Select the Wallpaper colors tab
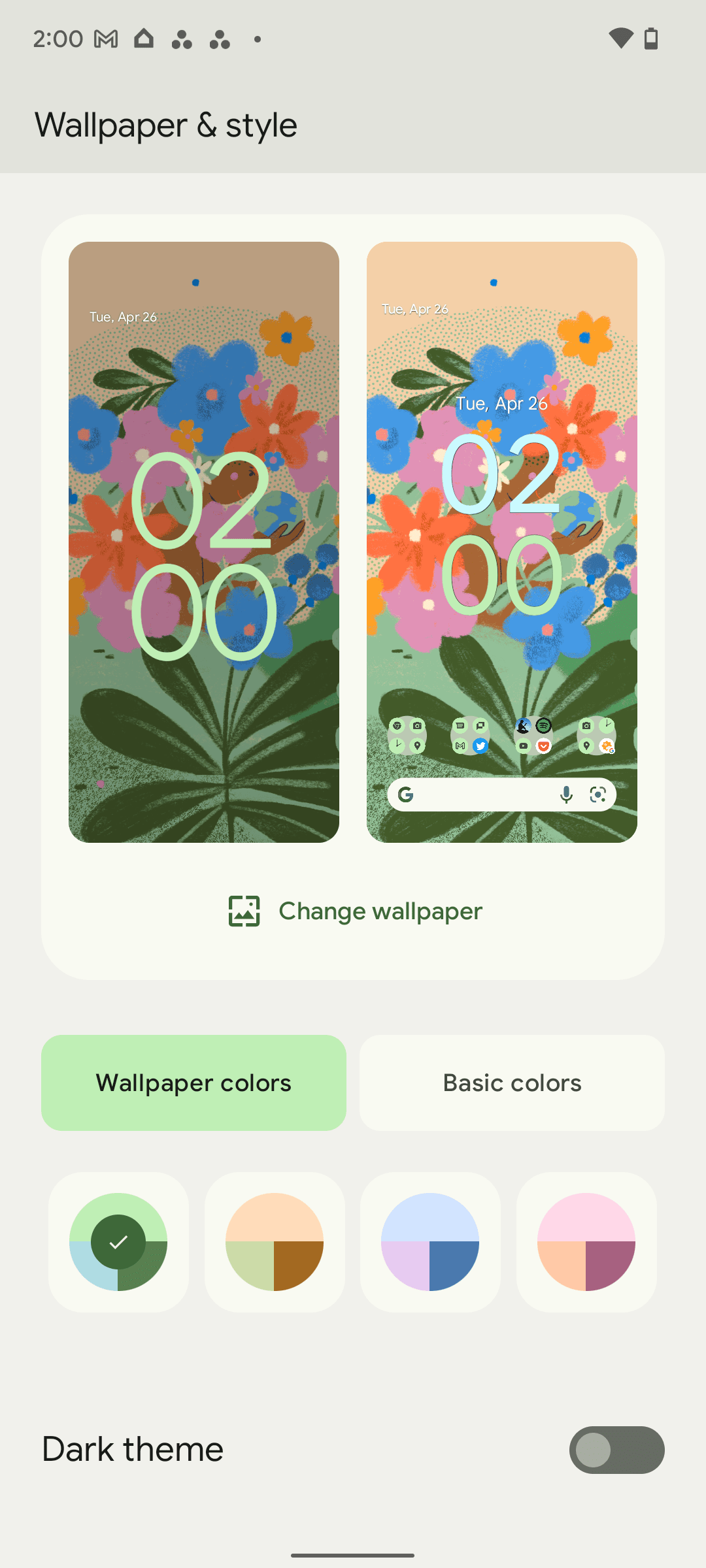 pos(193,1083)
